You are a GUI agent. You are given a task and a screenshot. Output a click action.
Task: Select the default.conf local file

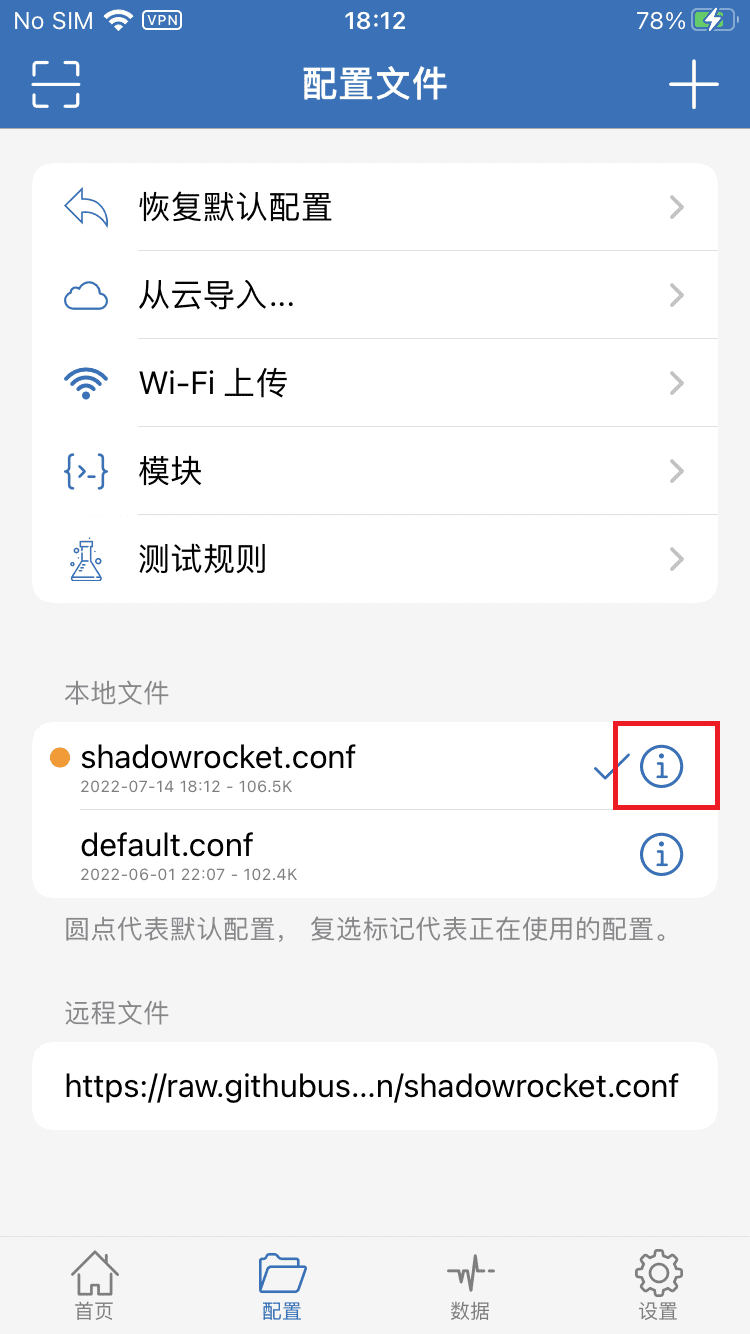coord(300,854)
